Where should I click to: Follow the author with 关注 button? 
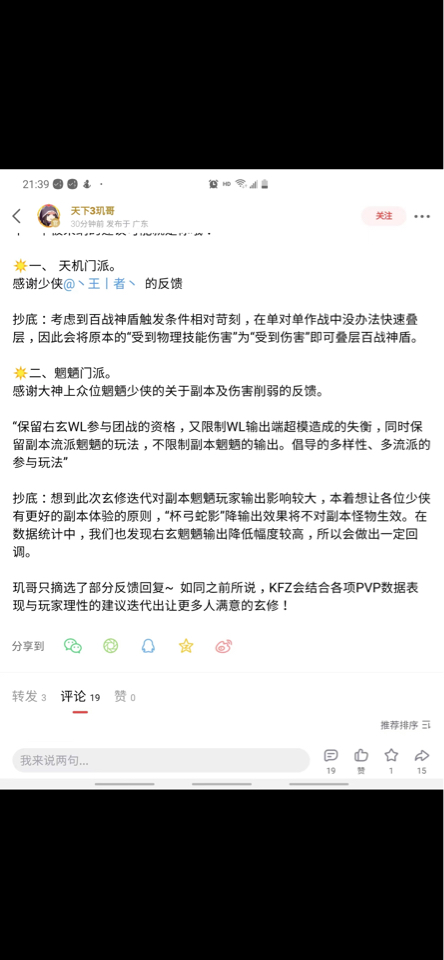tap(383, 216)
